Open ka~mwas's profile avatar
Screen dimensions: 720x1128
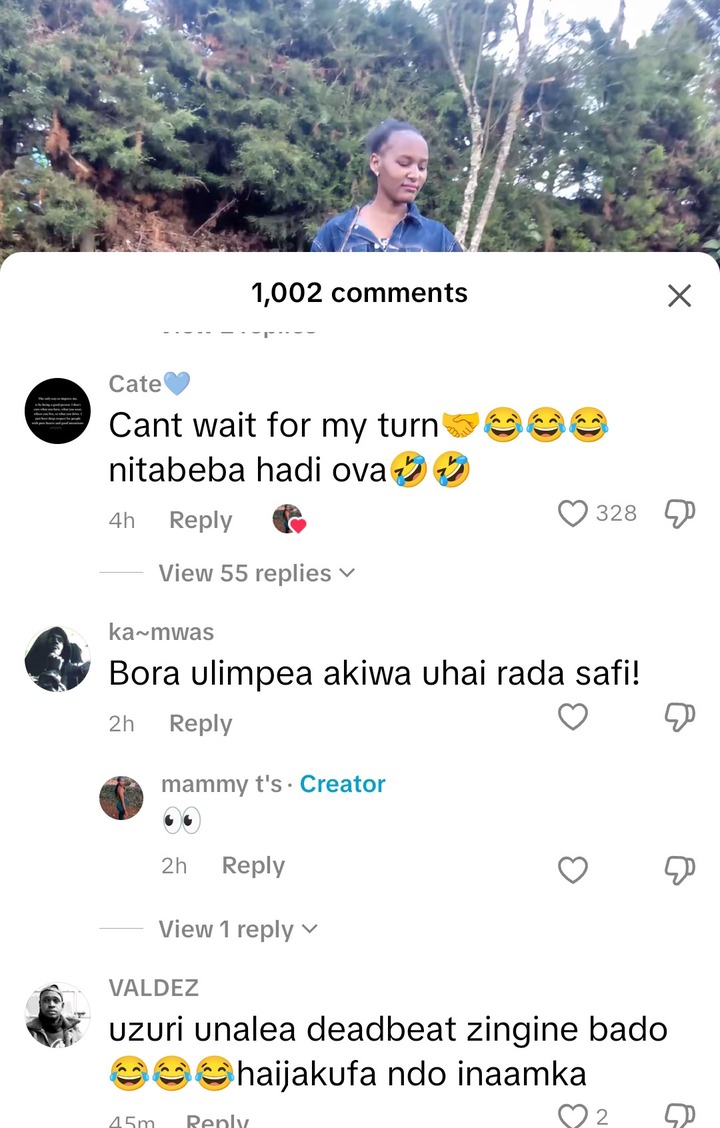click(x=58, y=659)
